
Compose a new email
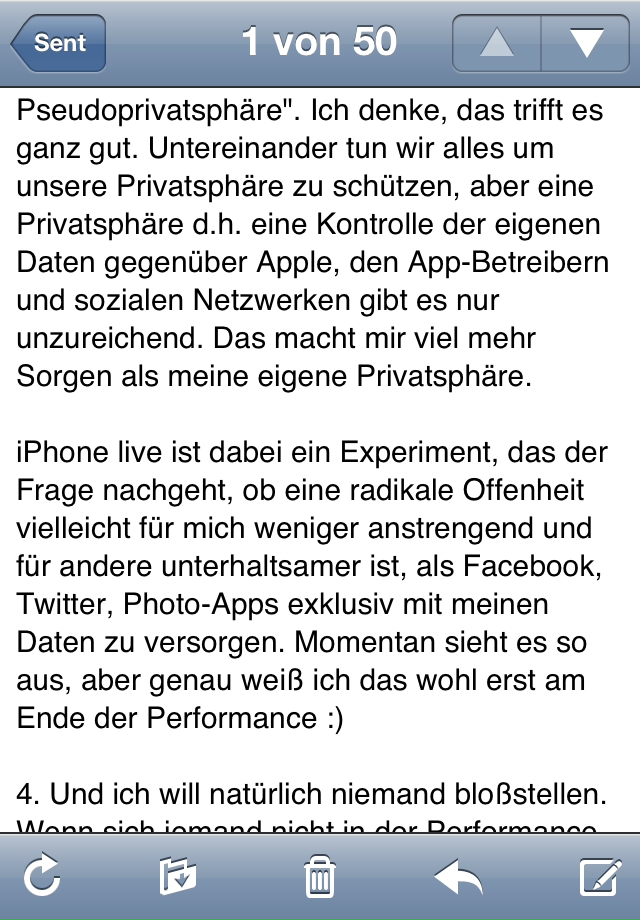[x=600, y=877]
